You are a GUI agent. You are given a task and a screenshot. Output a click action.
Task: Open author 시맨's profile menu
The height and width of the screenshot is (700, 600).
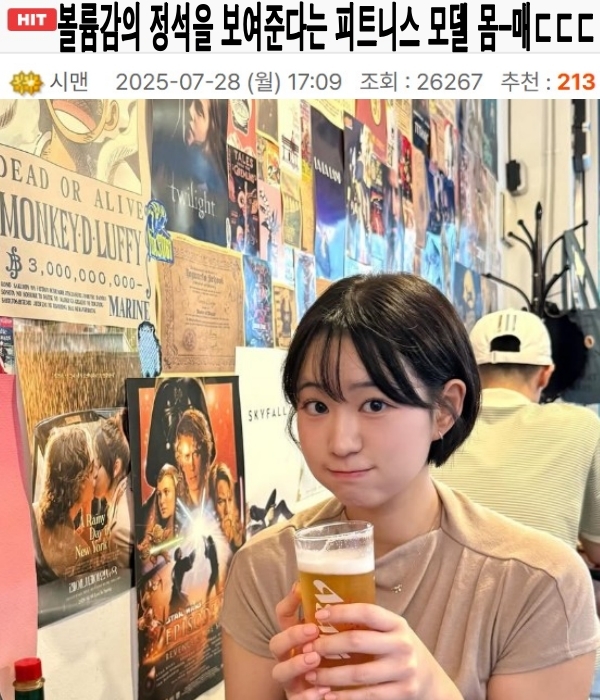[68, 82]
